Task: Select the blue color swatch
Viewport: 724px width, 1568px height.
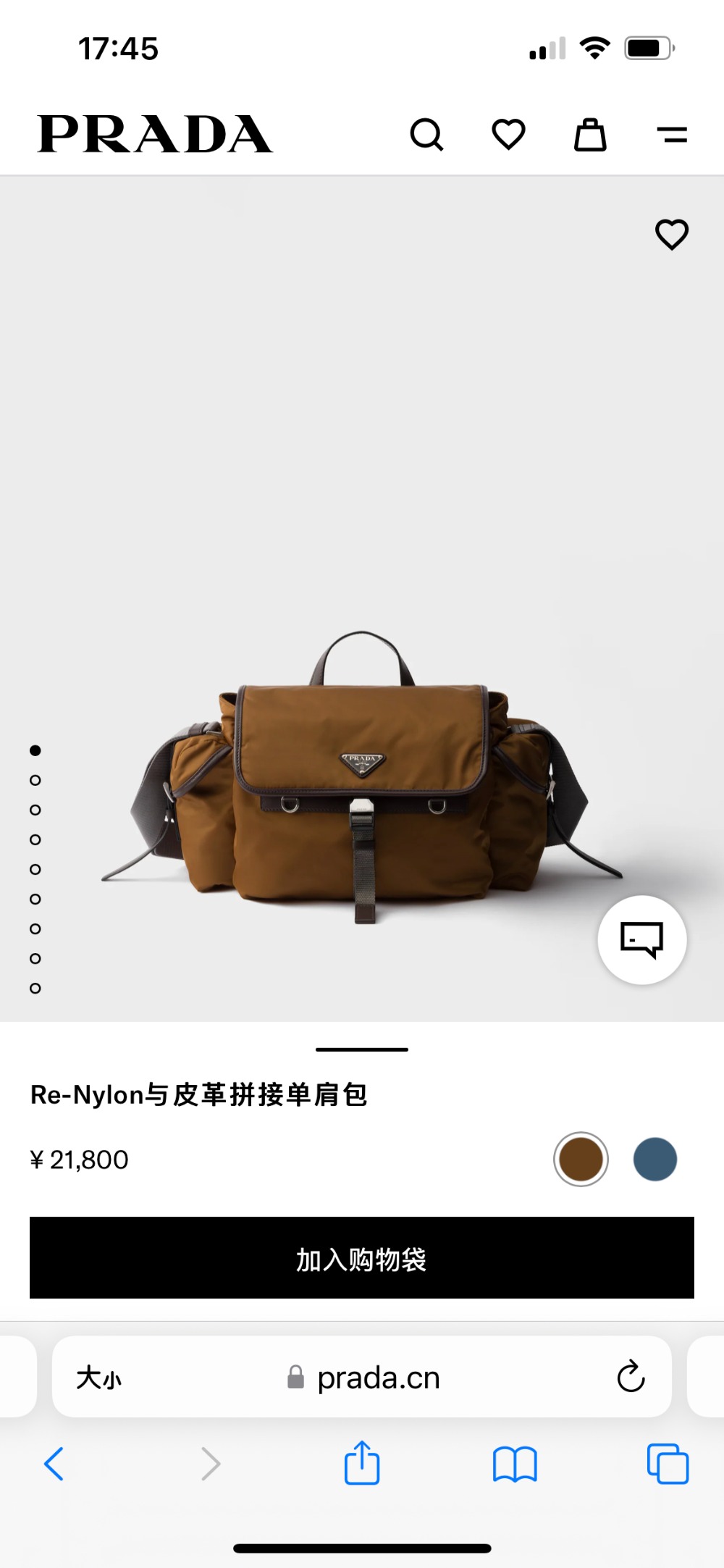Action: coord(654,1159)
